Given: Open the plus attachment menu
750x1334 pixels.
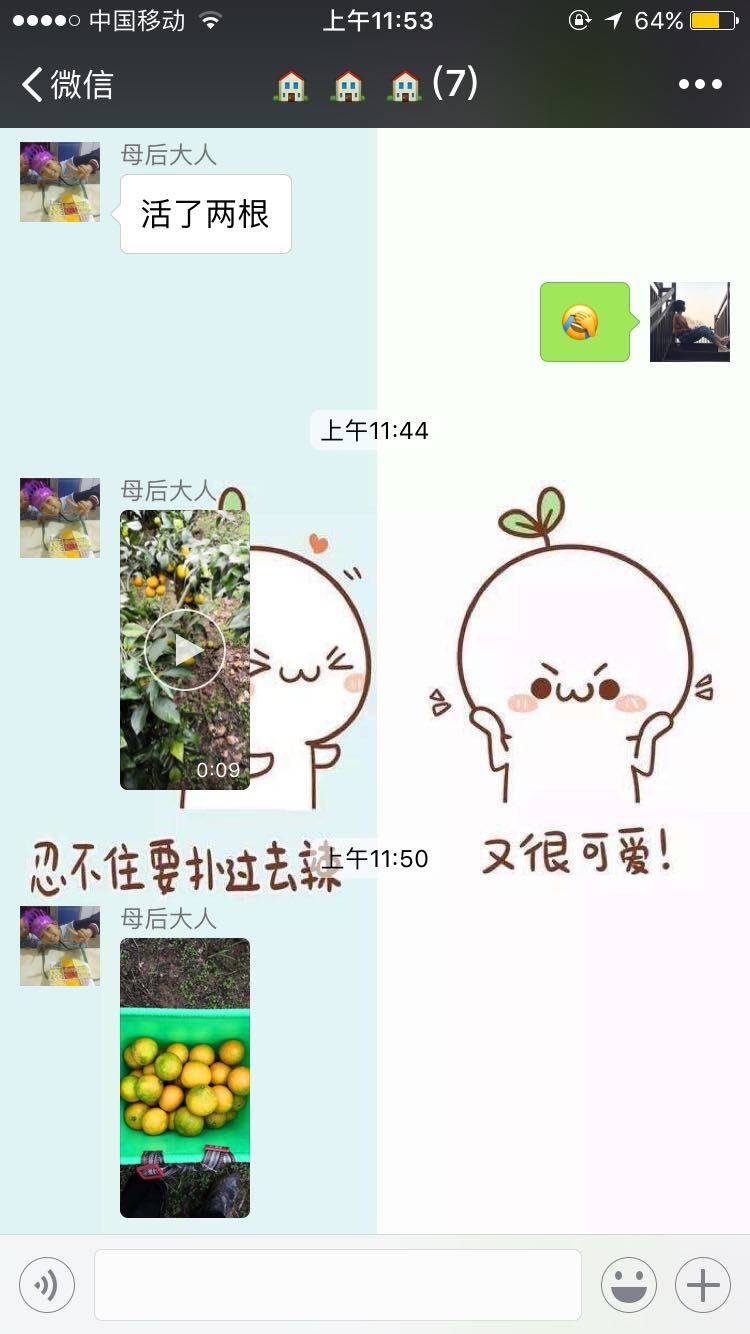Looking at the screenshot, I should [703, 1285].
